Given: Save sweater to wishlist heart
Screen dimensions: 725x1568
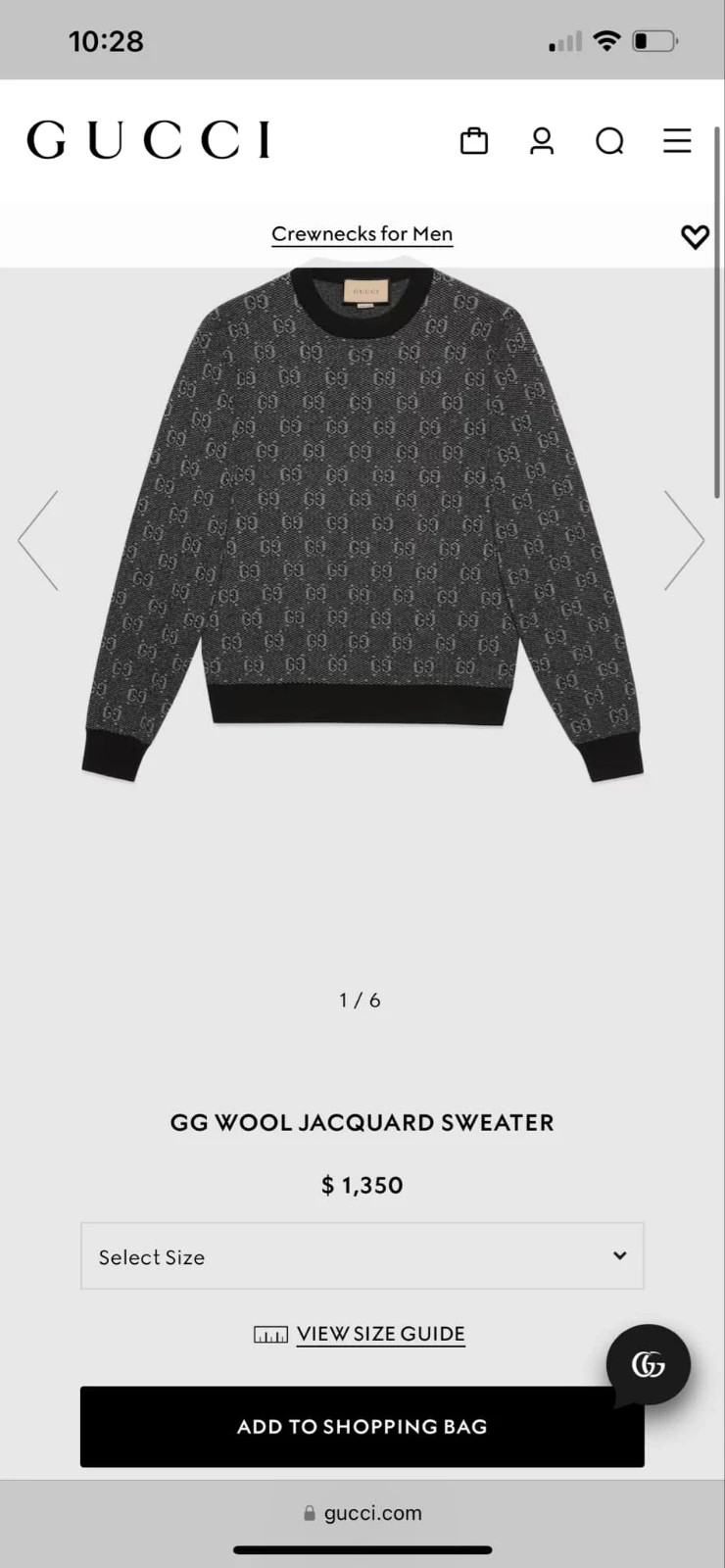Looking at the screenshot, I should click(x=695, y=236).
